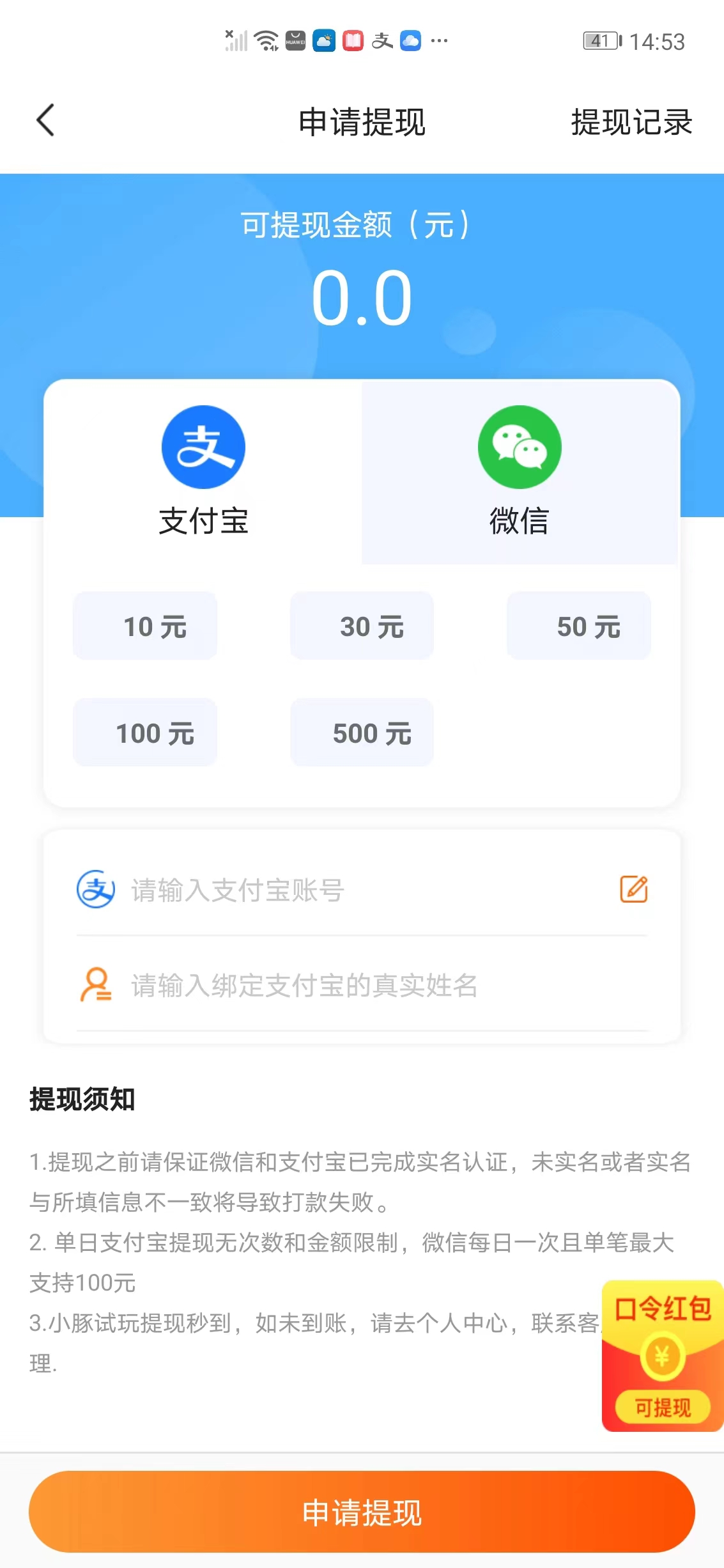724x1568 pixels.
Task: Switch to the 支付宝 payment tab
Action: [x=204, y=486]
